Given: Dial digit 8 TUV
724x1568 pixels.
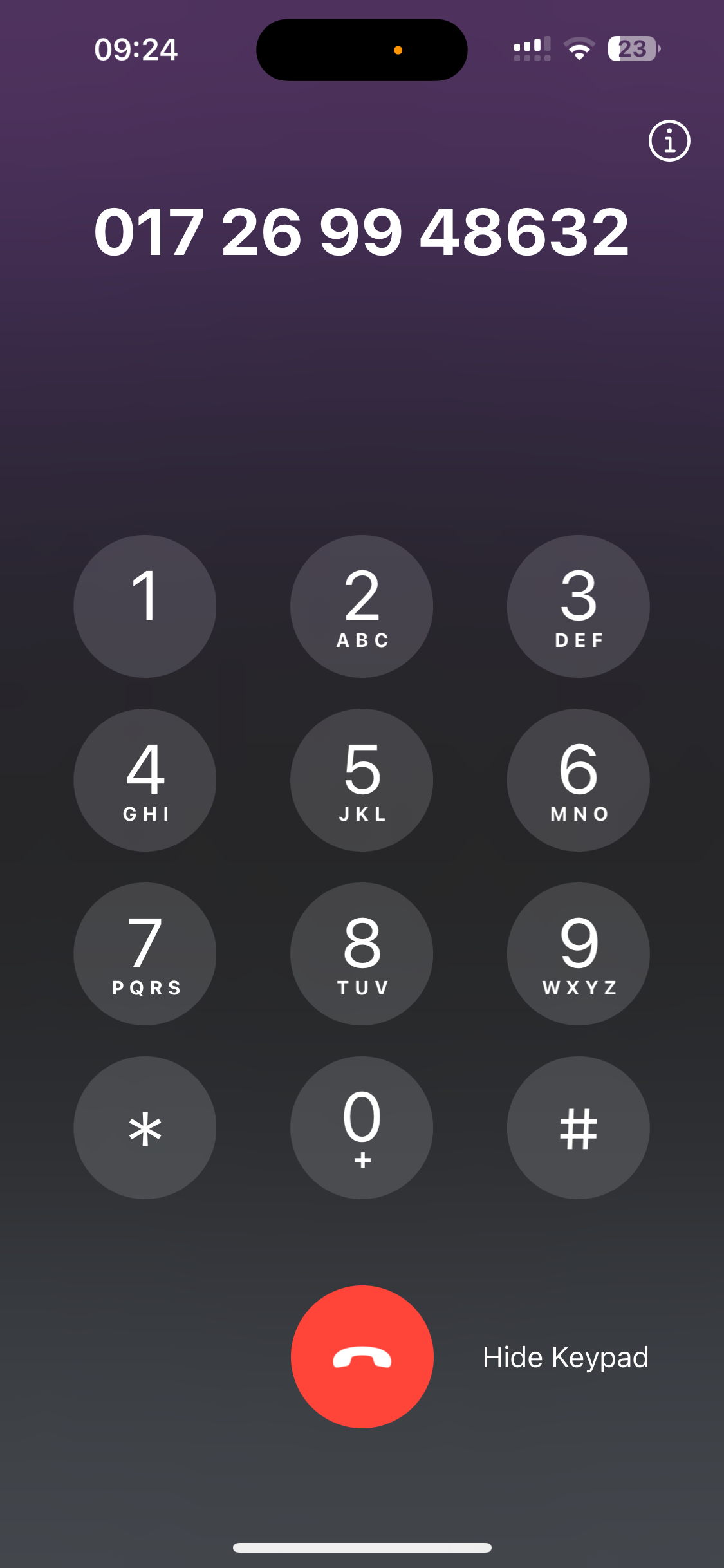Looking at the screenshot, I should pos(362,953).
